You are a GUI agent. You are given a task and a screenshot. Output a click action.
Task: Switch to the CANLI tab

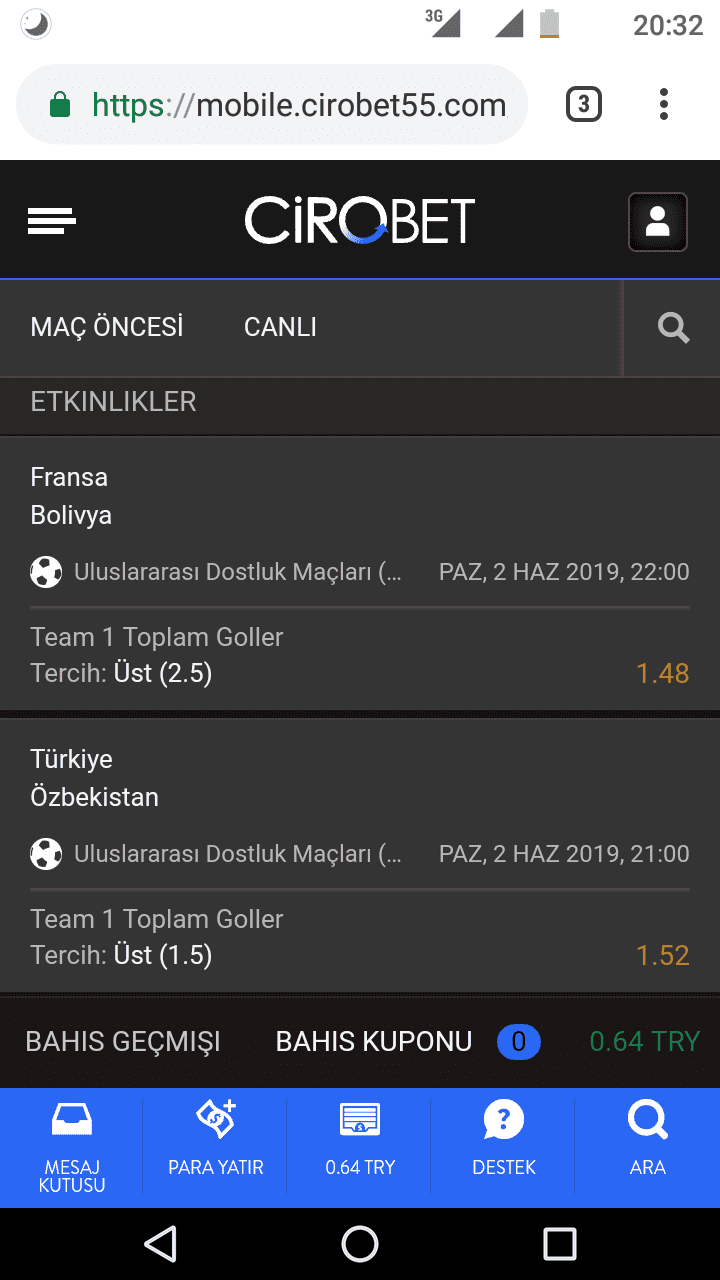click(x=280, y=327)
